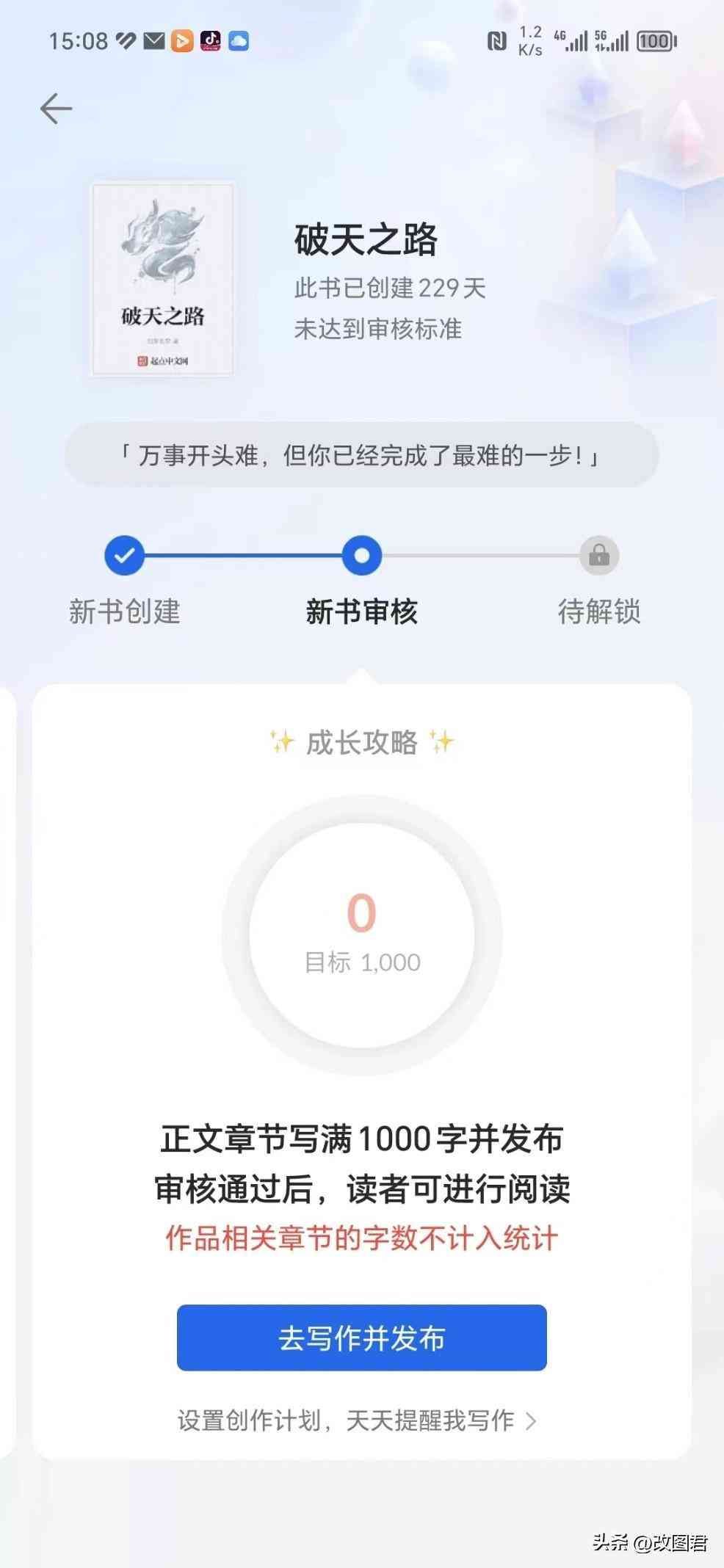Select the blue dot for 新书审核 step
724x1568 pixels.
click(361, 556)
